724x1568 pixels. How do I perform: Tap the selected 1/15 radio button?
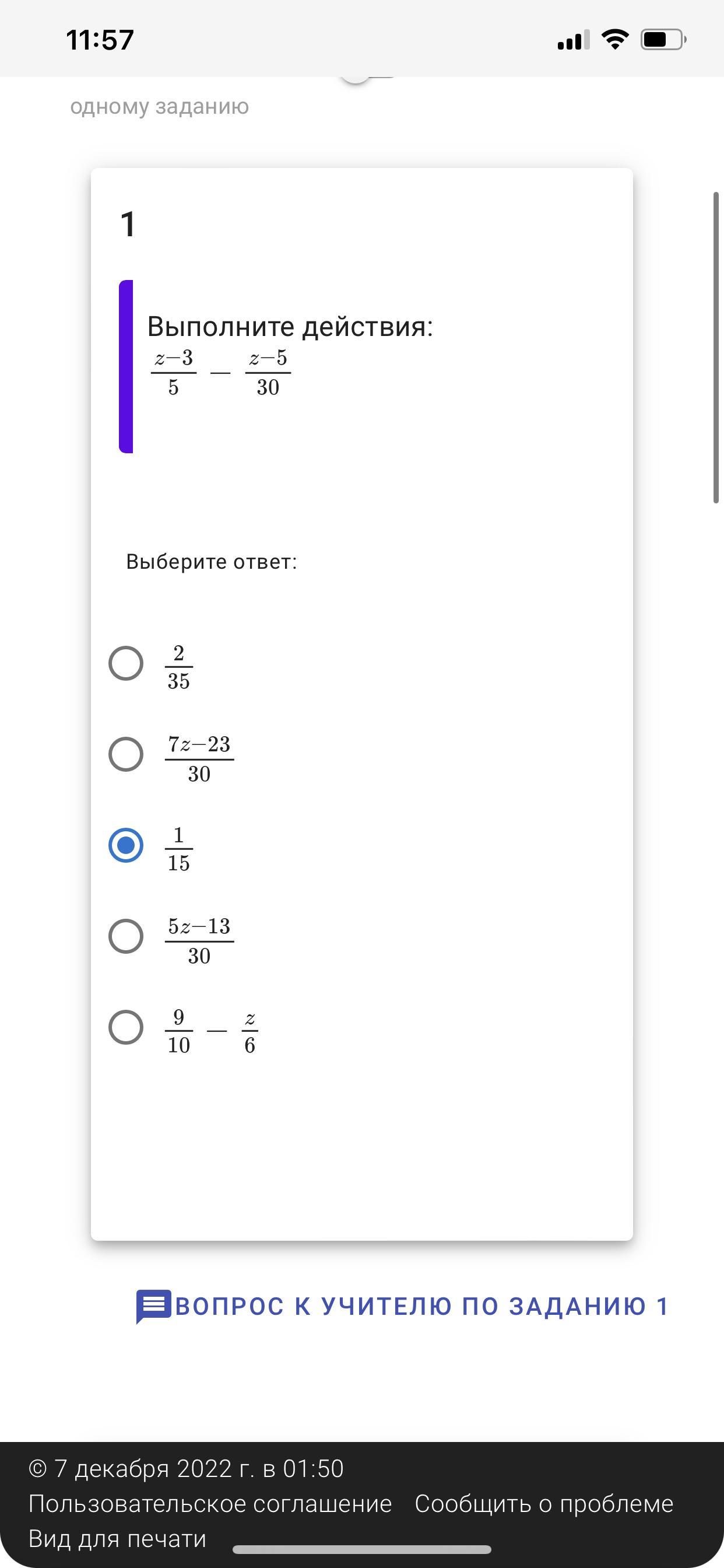126,845
